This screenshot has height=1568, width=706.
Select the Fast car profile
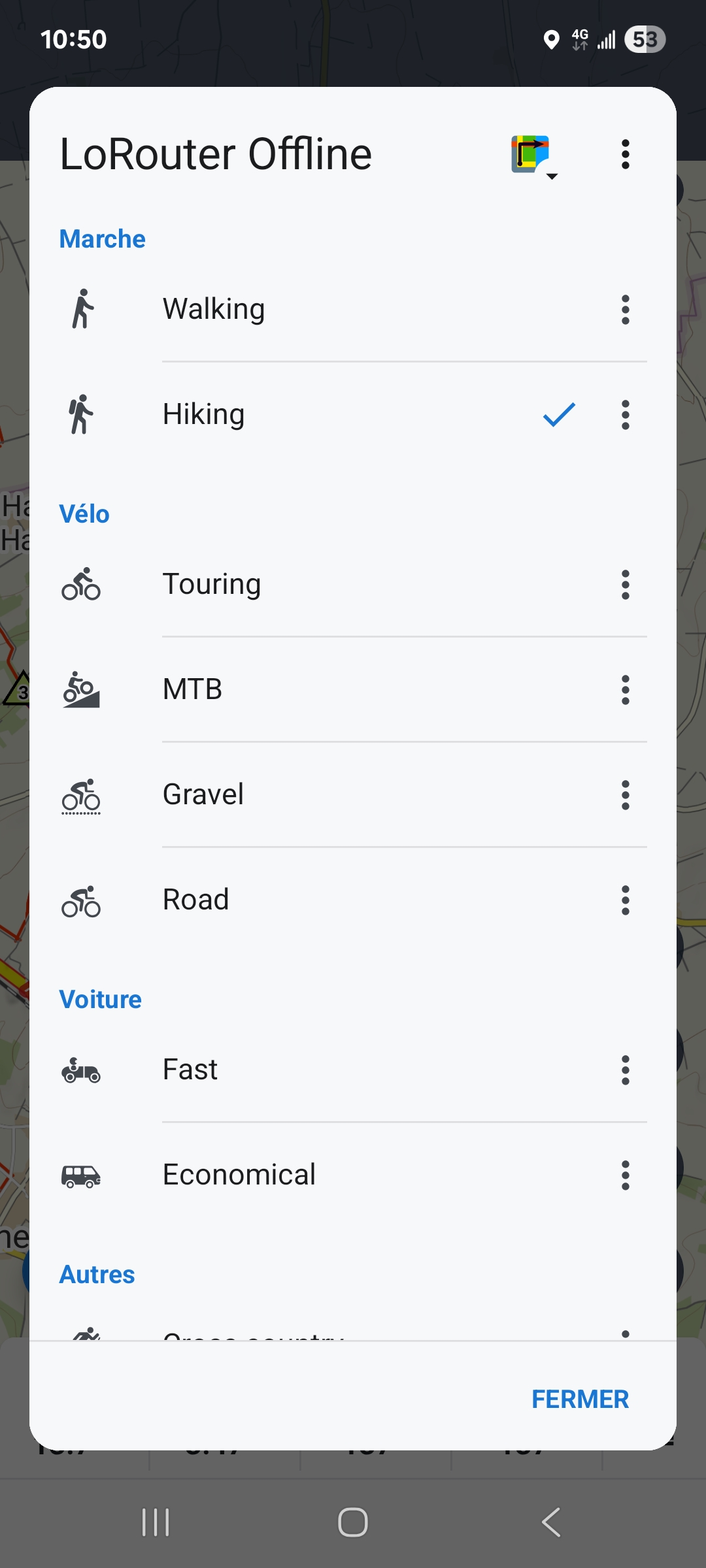[190, 1070]
